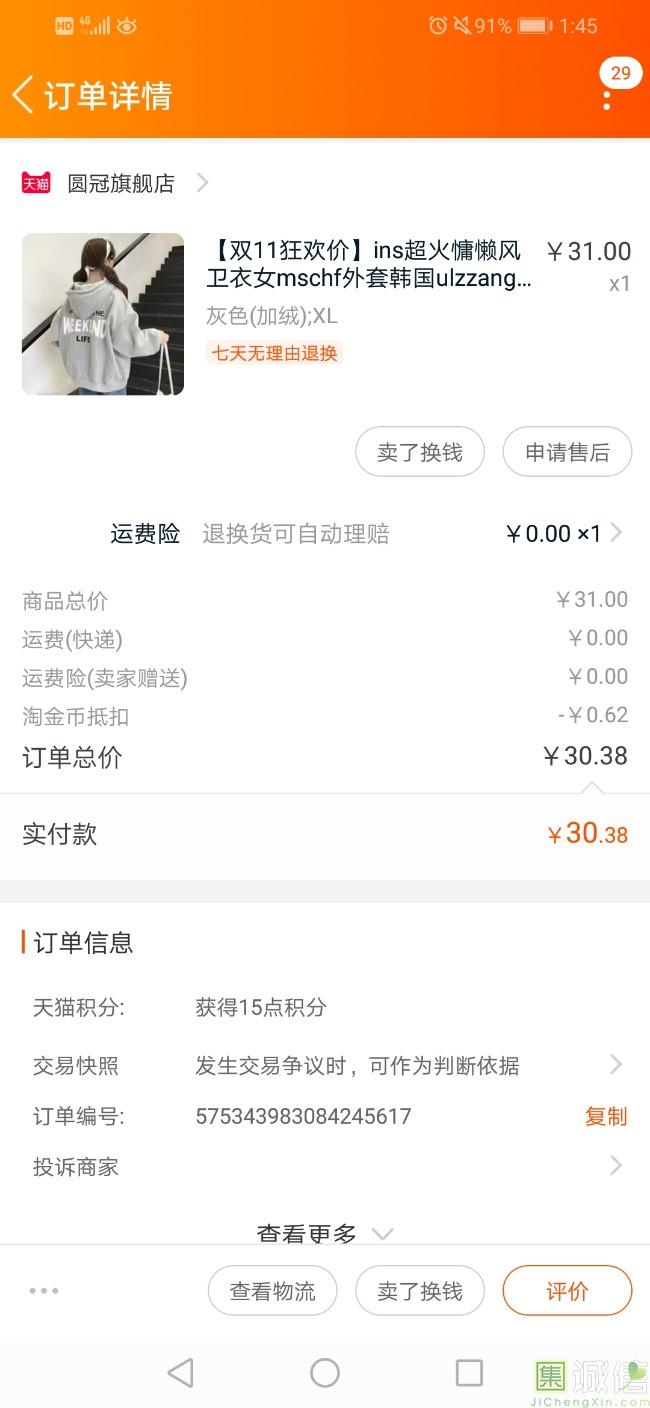Expand 查看更多 order information
This screenshot has height=1408, width=650.
324,1234
